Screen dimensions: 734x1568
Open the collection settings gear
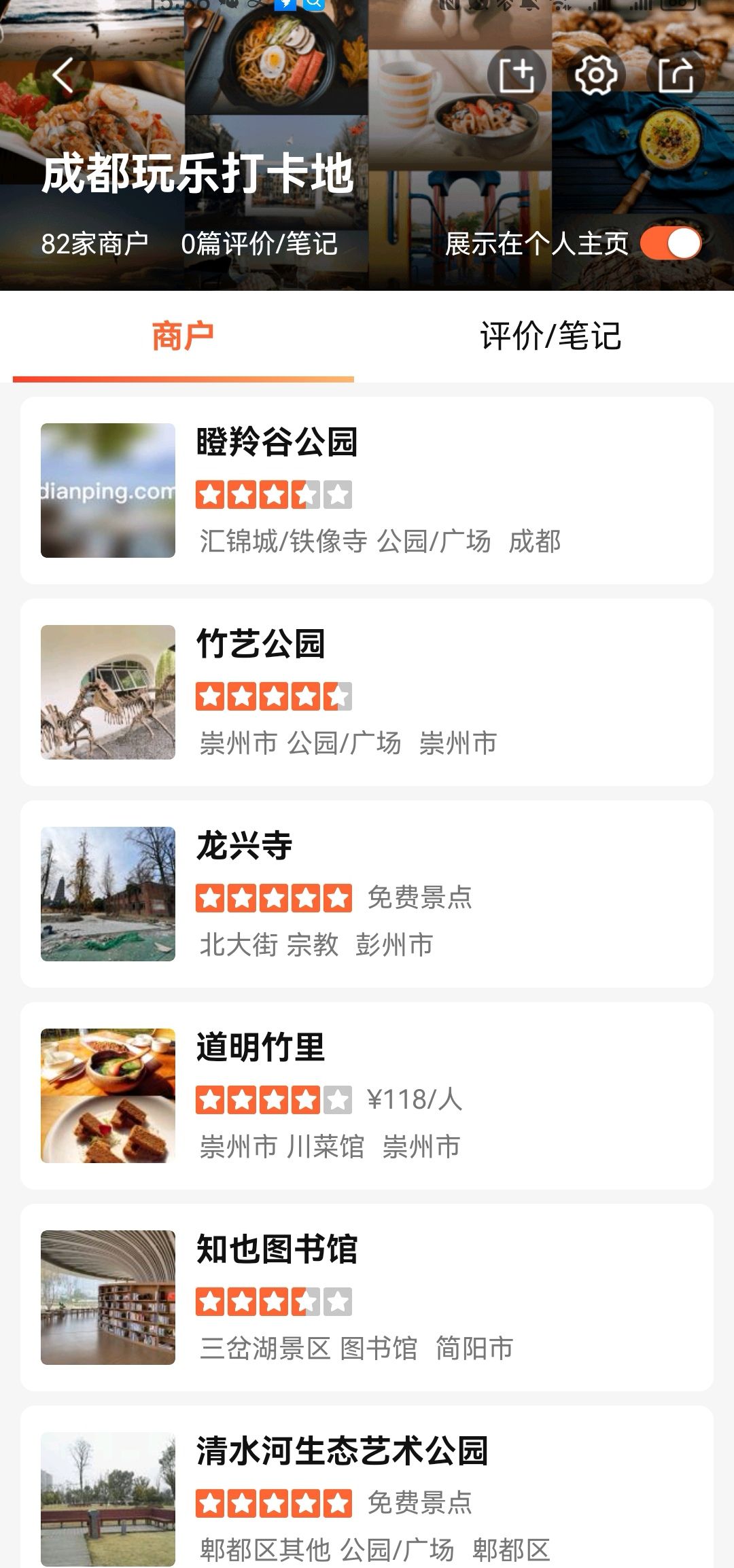(595, 75)
